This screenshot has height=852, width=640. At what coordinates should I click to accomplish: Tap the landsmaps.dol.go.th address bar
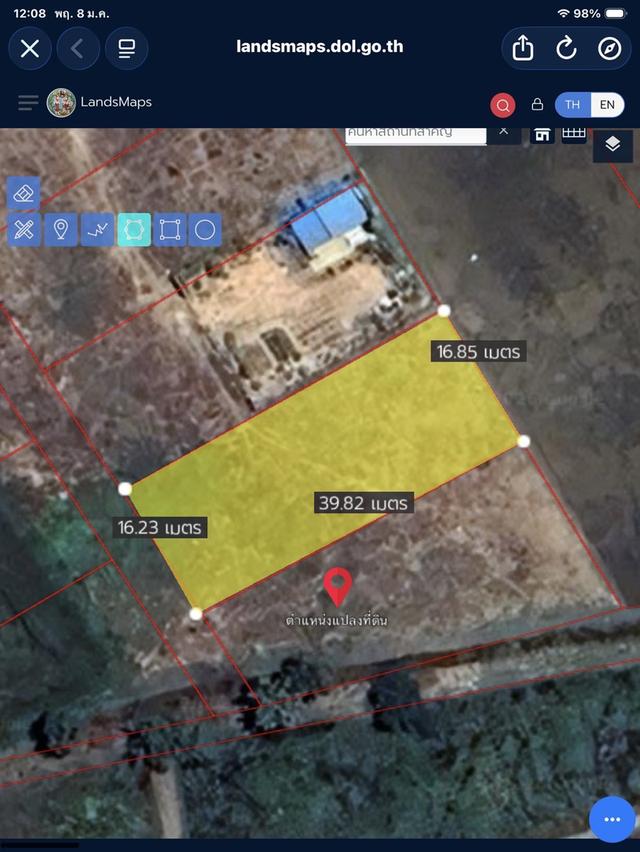pos(320,47)
